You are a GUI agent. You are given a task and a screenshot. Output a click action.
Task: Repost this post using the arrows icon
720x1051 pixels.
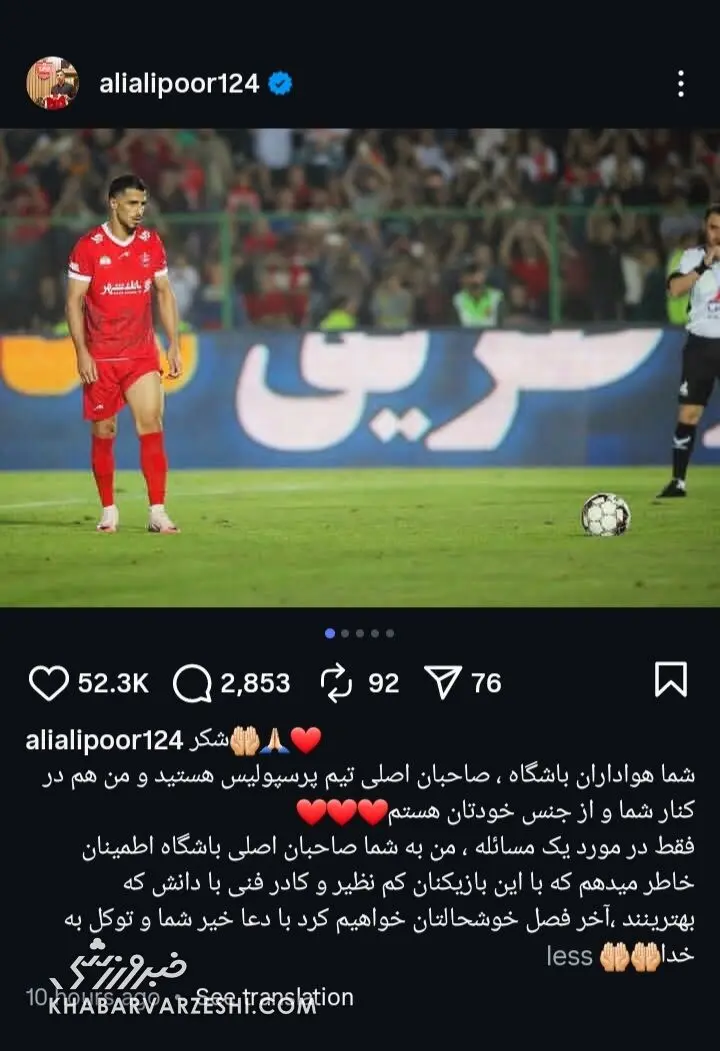tap(337, 683)
